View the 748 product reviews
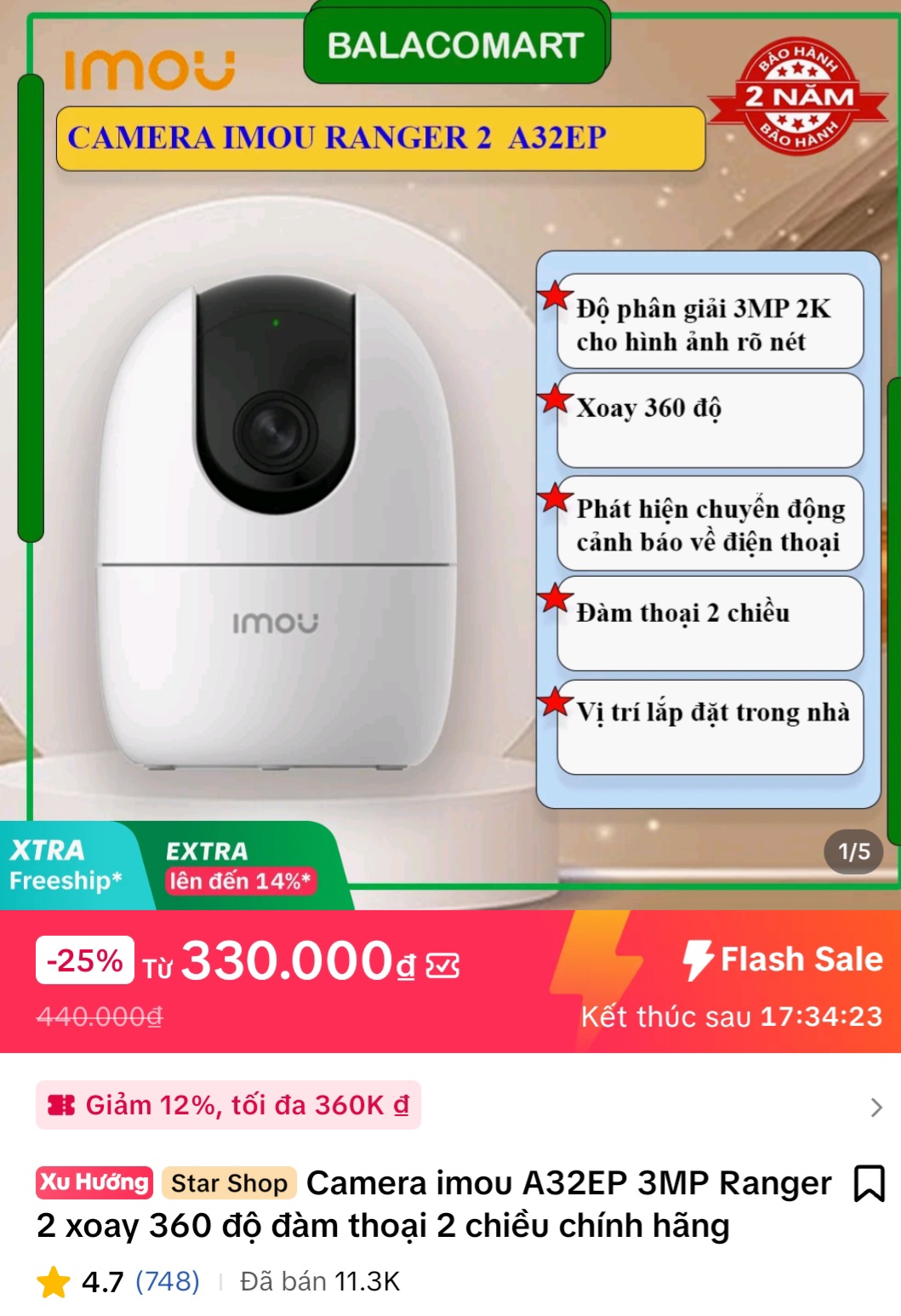The image size is (901, 1316). (168, 1281)
